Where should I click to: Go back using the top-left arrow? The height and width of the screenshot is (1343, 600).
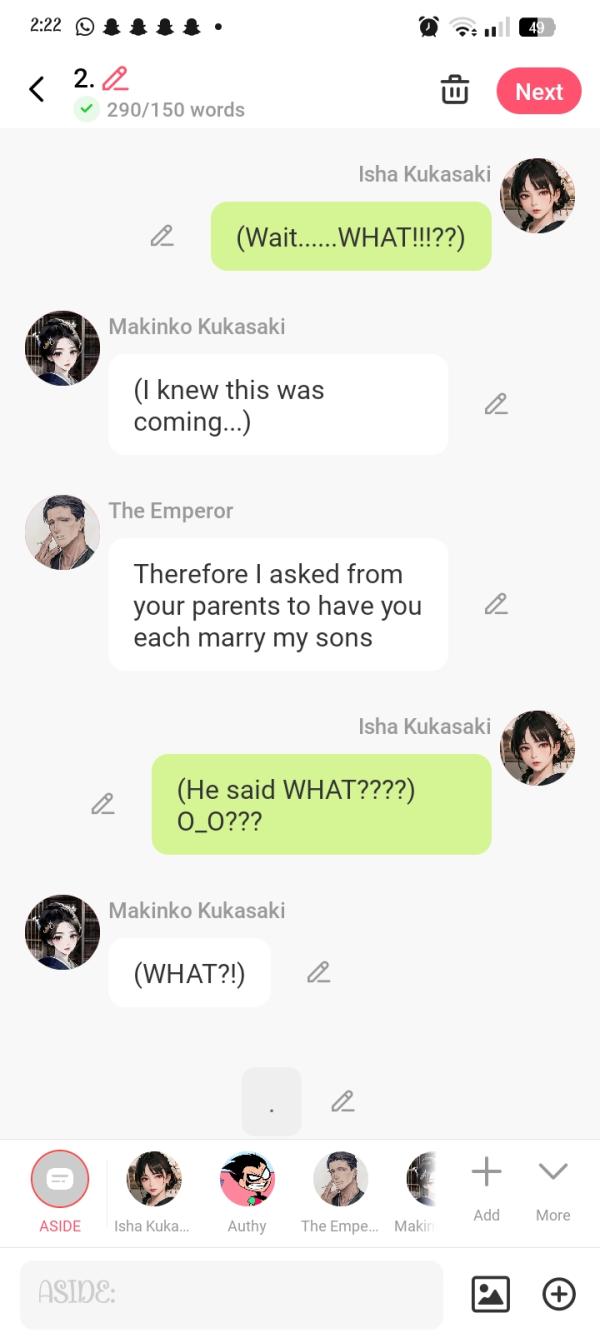click(x=37, y=90)
